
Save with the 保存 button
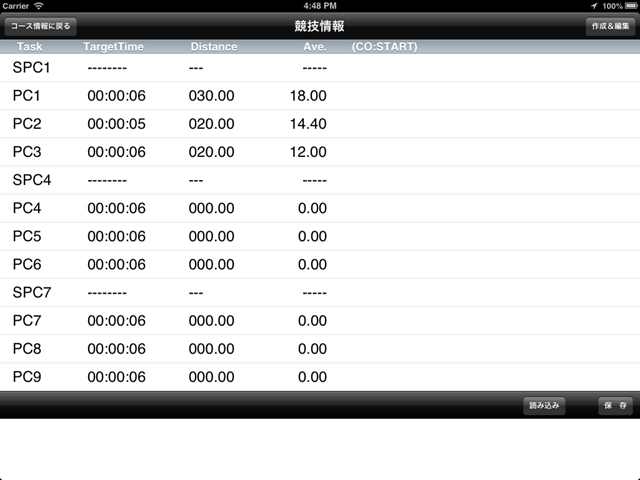[x=615, y=405]
